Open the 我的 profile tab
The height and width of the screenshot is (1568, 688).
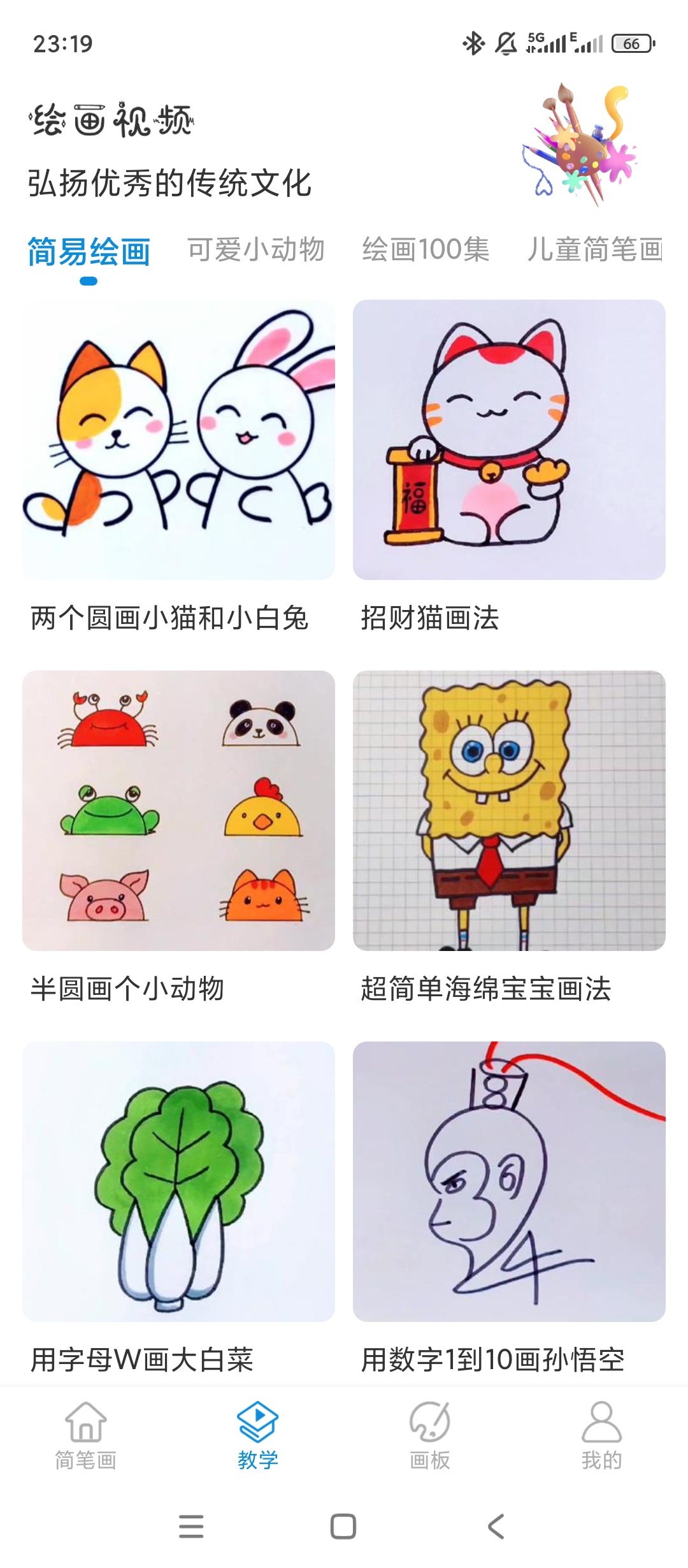(602, 1435)
